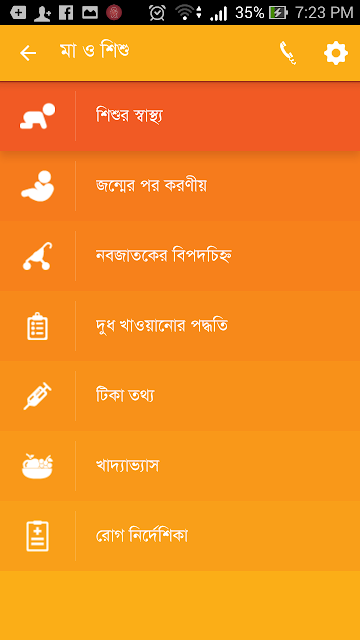Select জন্মের পর করণীয়
Image resolution: width=360 pixels, height=640 pixels.
point(180,186)
